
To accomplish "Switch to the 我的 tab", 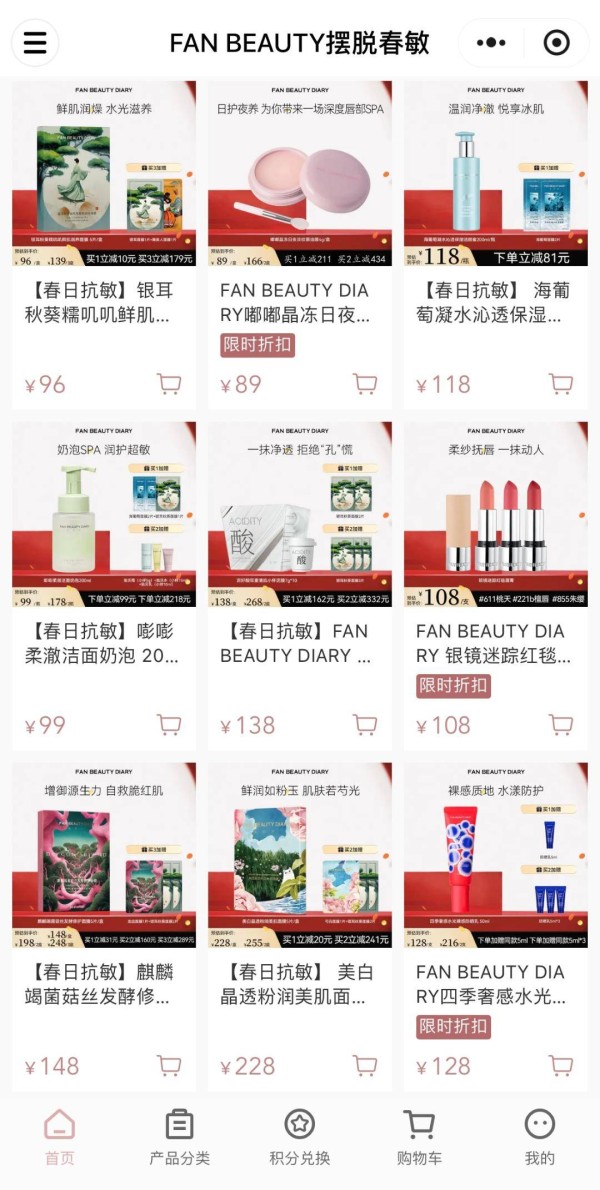I will 539,1137.
